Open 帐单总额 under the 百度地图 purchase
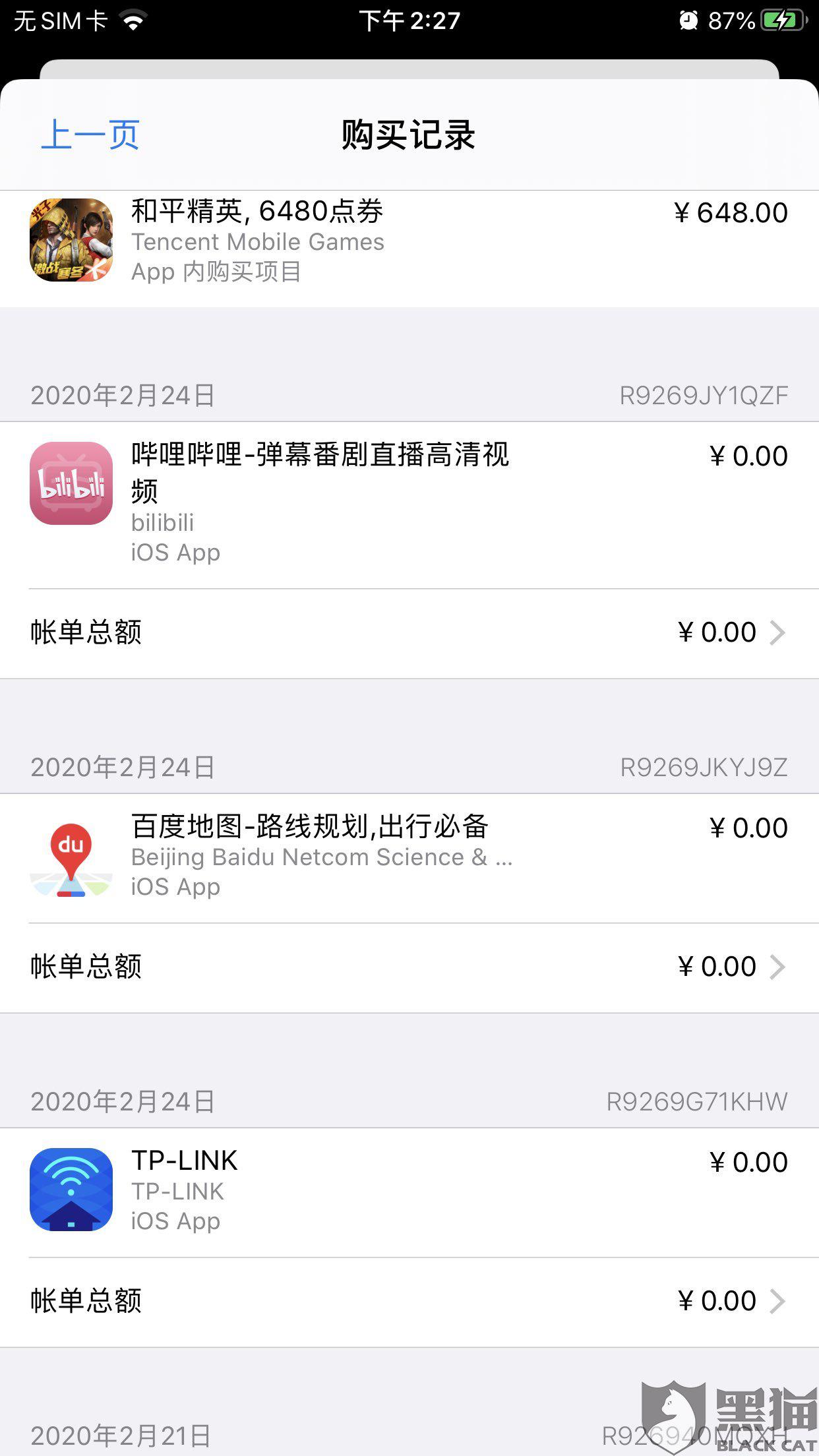 (409, 967)
